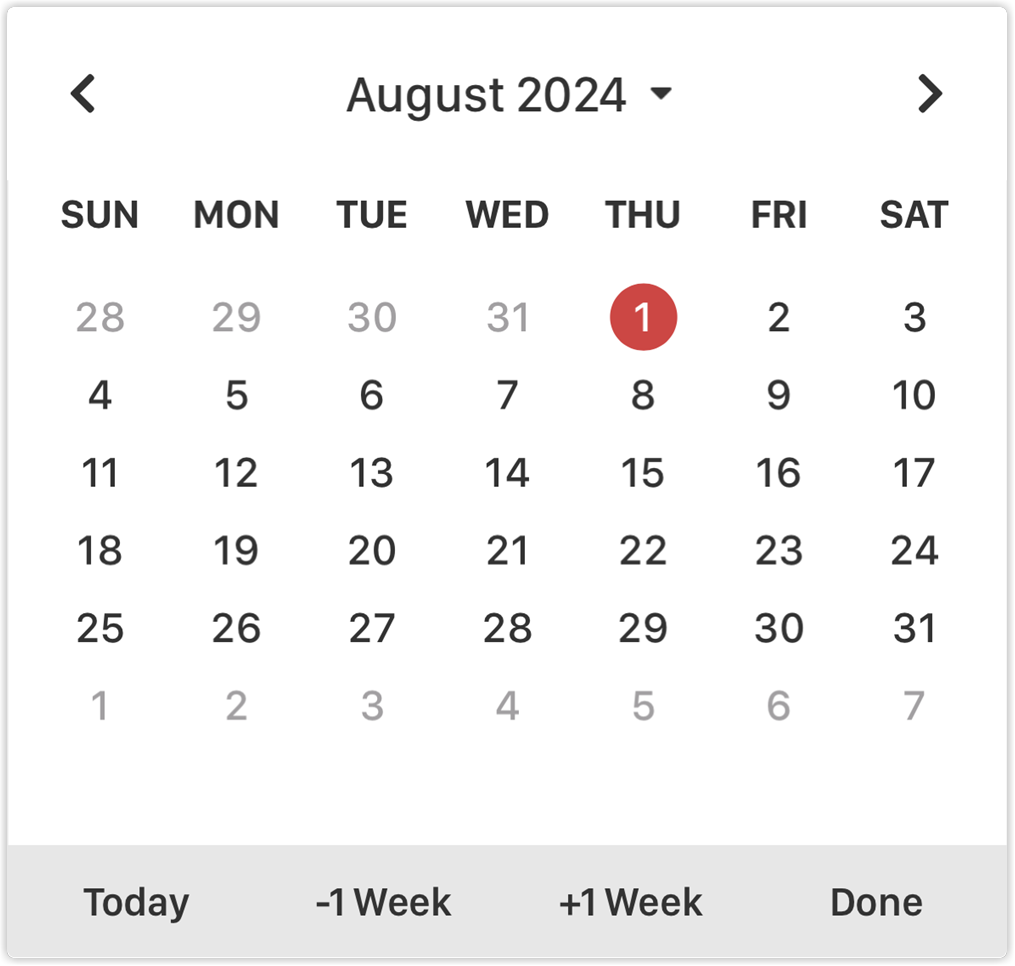Shift the date forward with +1 Week

pyautogui.click(x=630, y=902)
